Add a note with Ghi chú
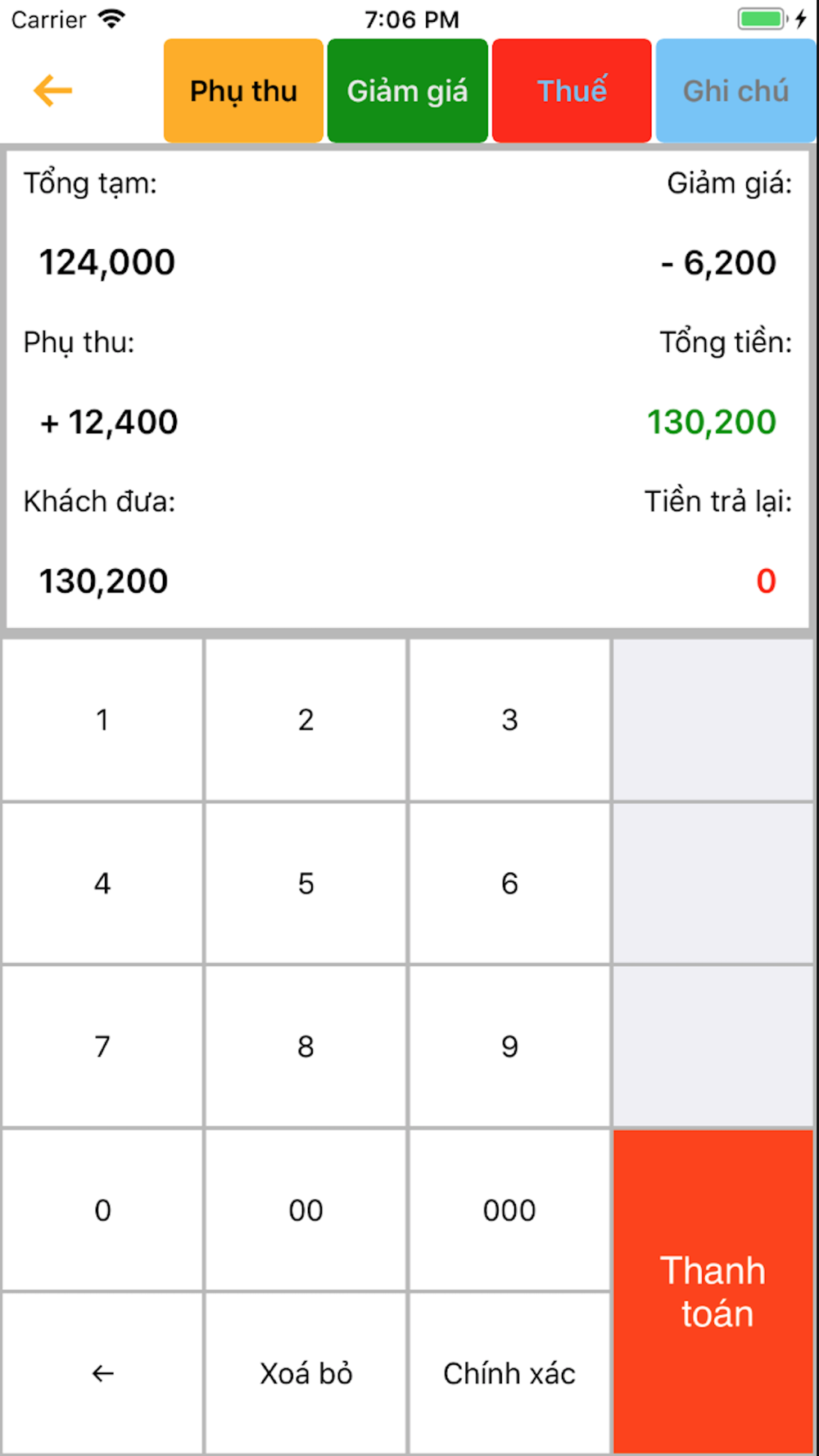The width and height of the screenshot is (819, 1456). (735, 91)
